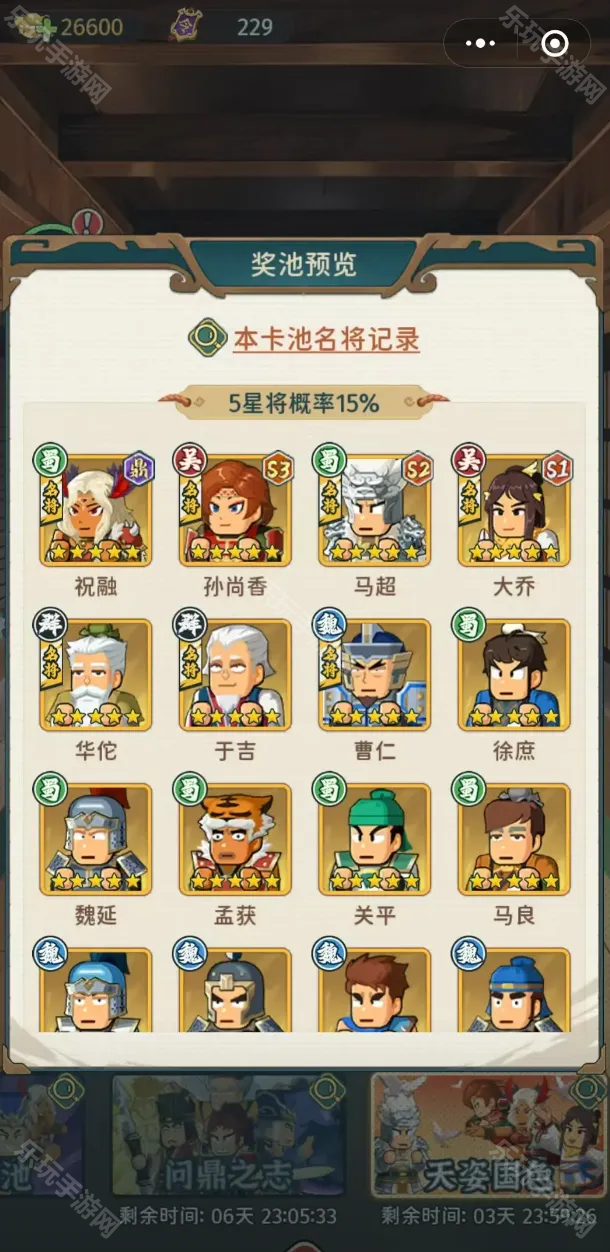
Task: Close the mini-program with the circle button
Action: click(554, 44)
